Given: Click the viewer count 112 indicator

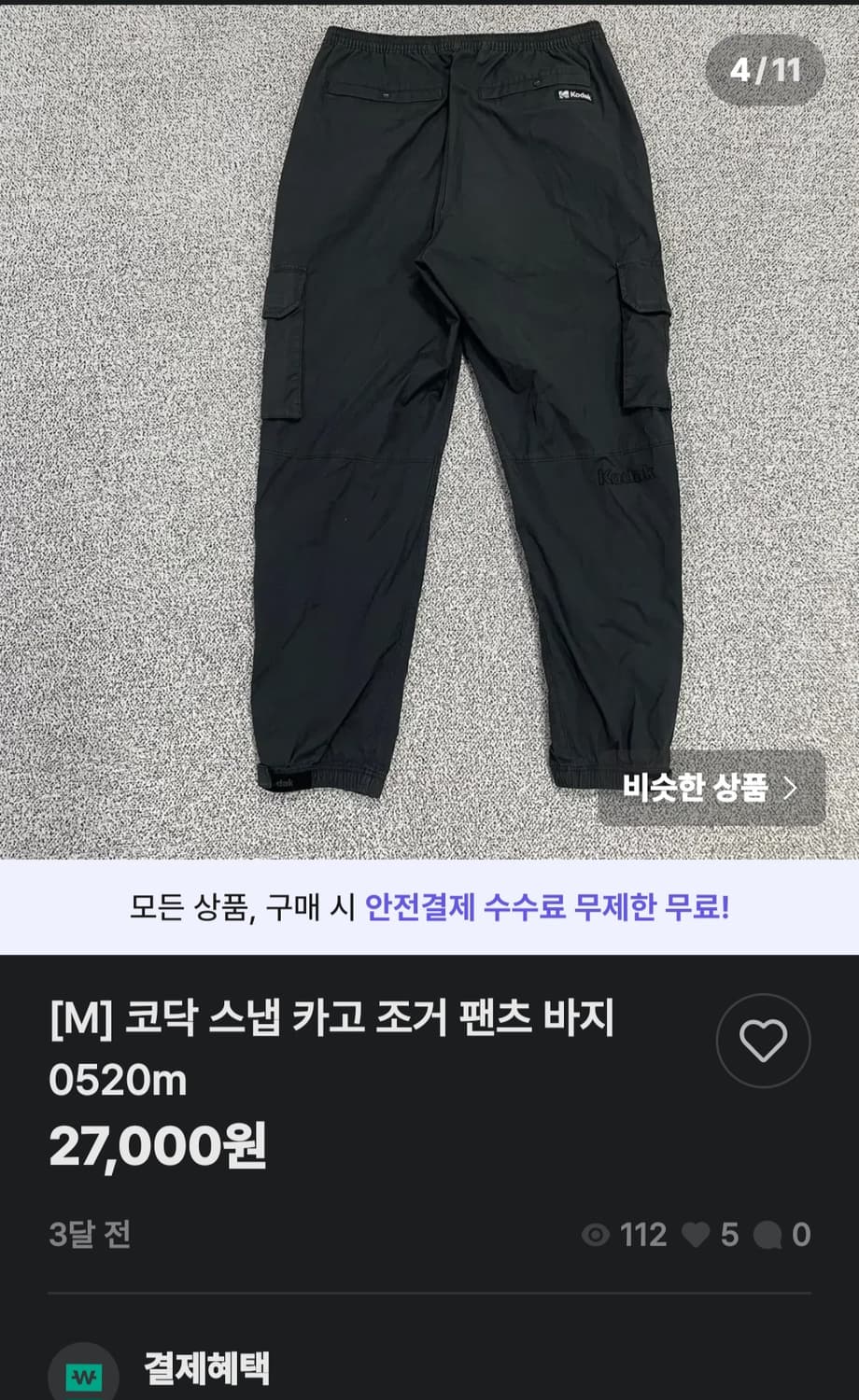Looking at the screenshot, I should (627, 1235).
